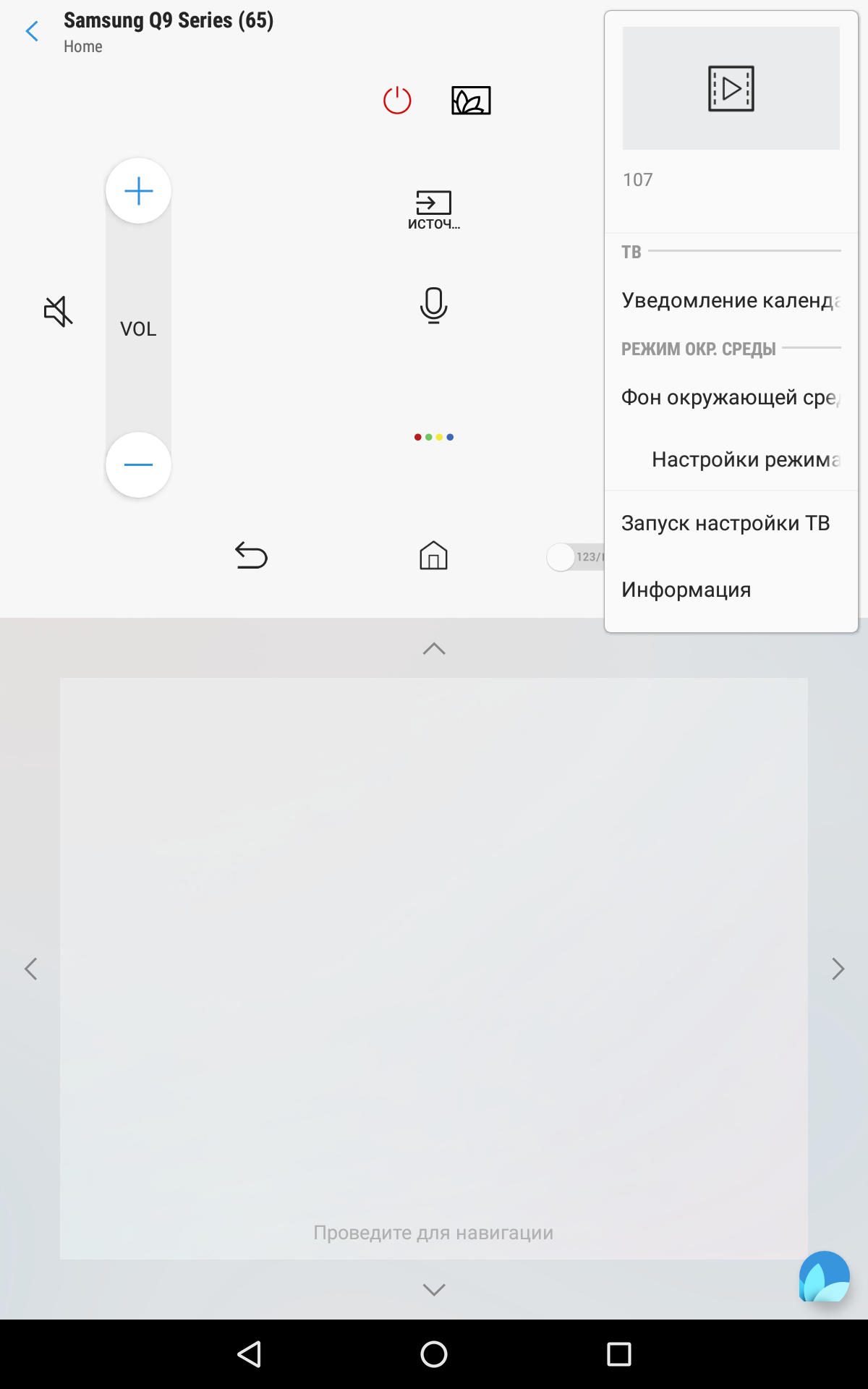This screenshot has height=1389, width=868.
Task: Open the video thumbnail labeled 107
Action: click(731, 88)
